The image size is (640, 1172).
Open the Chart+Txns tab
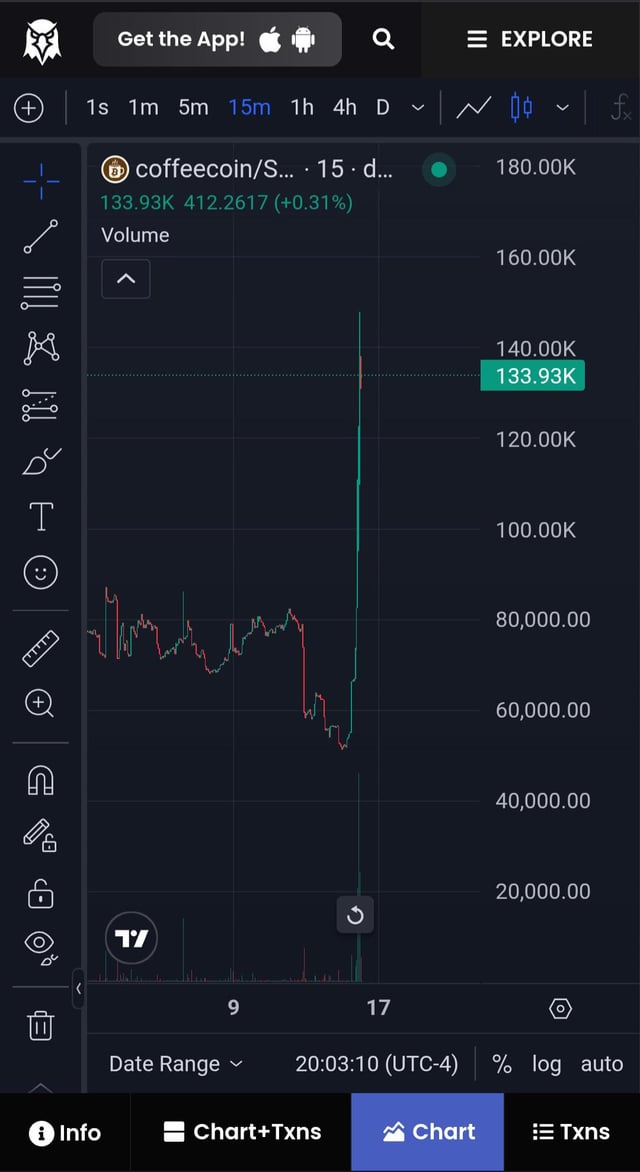242,1132
